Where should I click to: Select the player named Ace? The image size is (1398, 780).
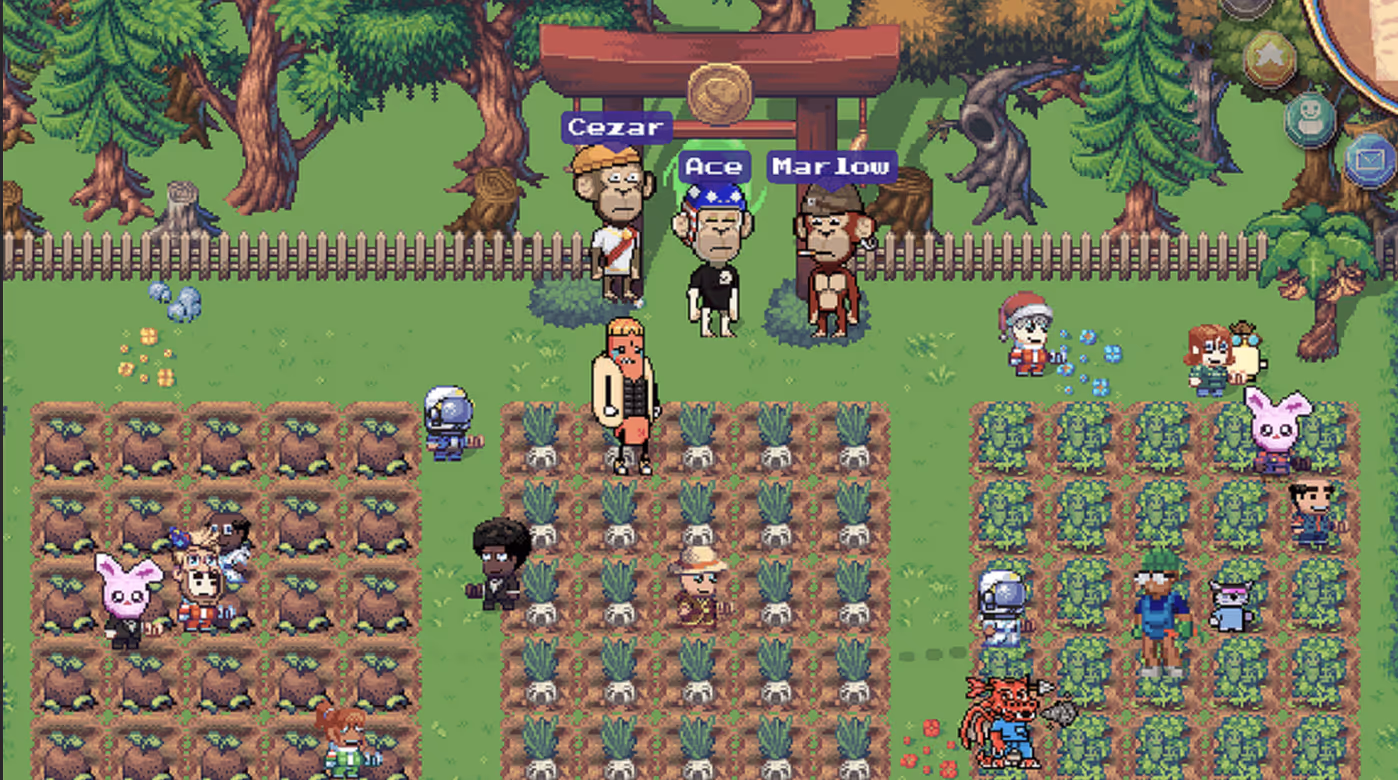(x=713, y=255)
